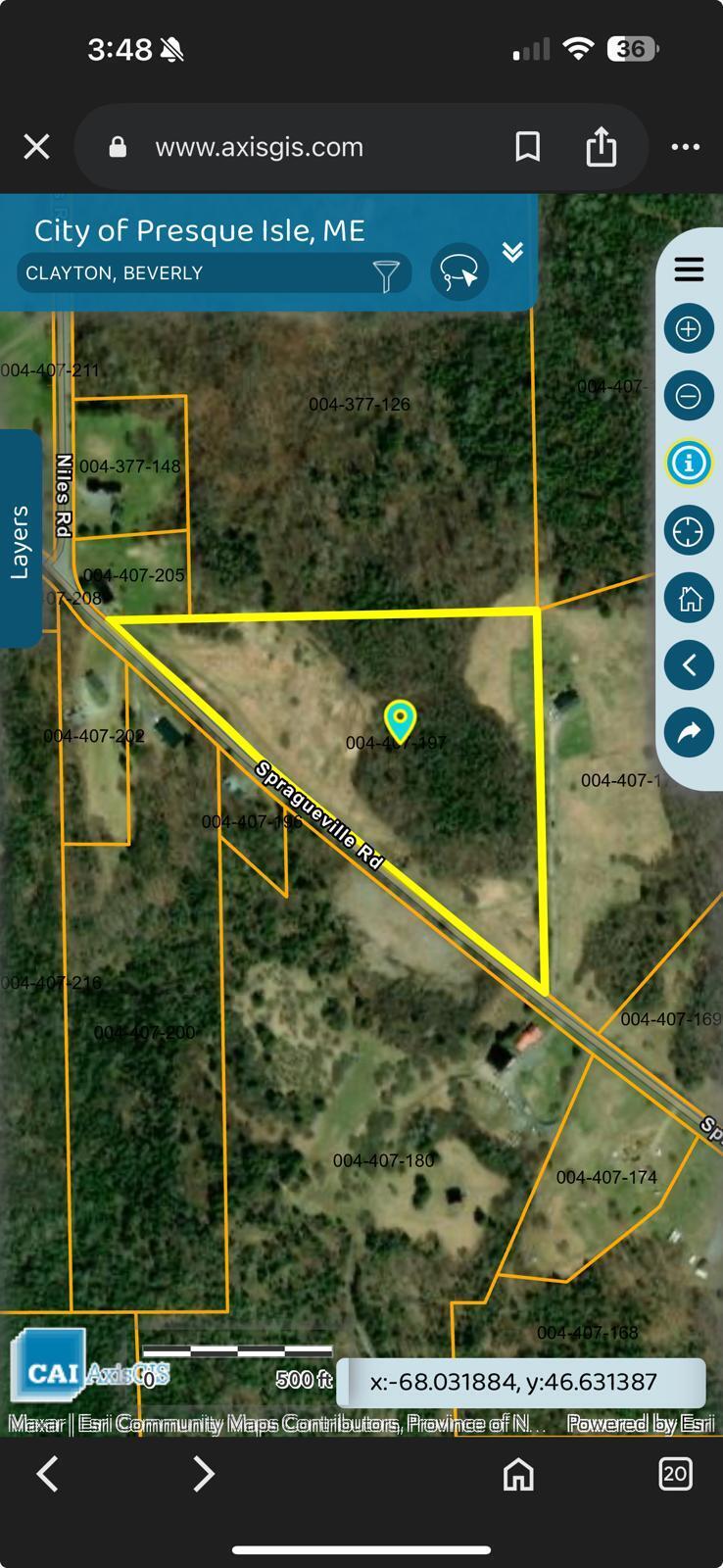Tap the CLAYTON, BEVERLY search field
The height and width of the screenshot is (1568, 723).
(x=196, y=272)
